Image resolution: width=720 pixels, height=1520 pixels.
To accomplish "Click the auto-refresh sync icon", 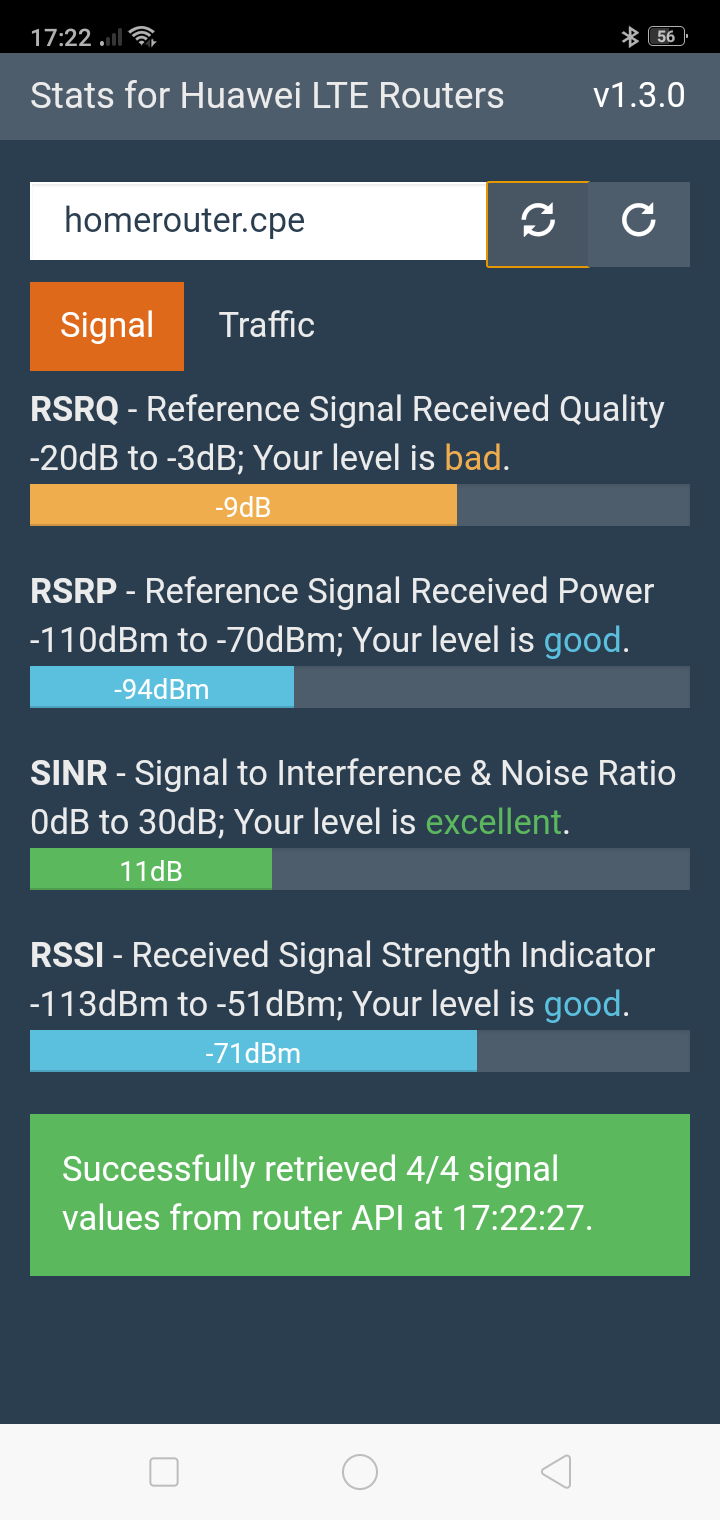I will (x=537, y=222).
